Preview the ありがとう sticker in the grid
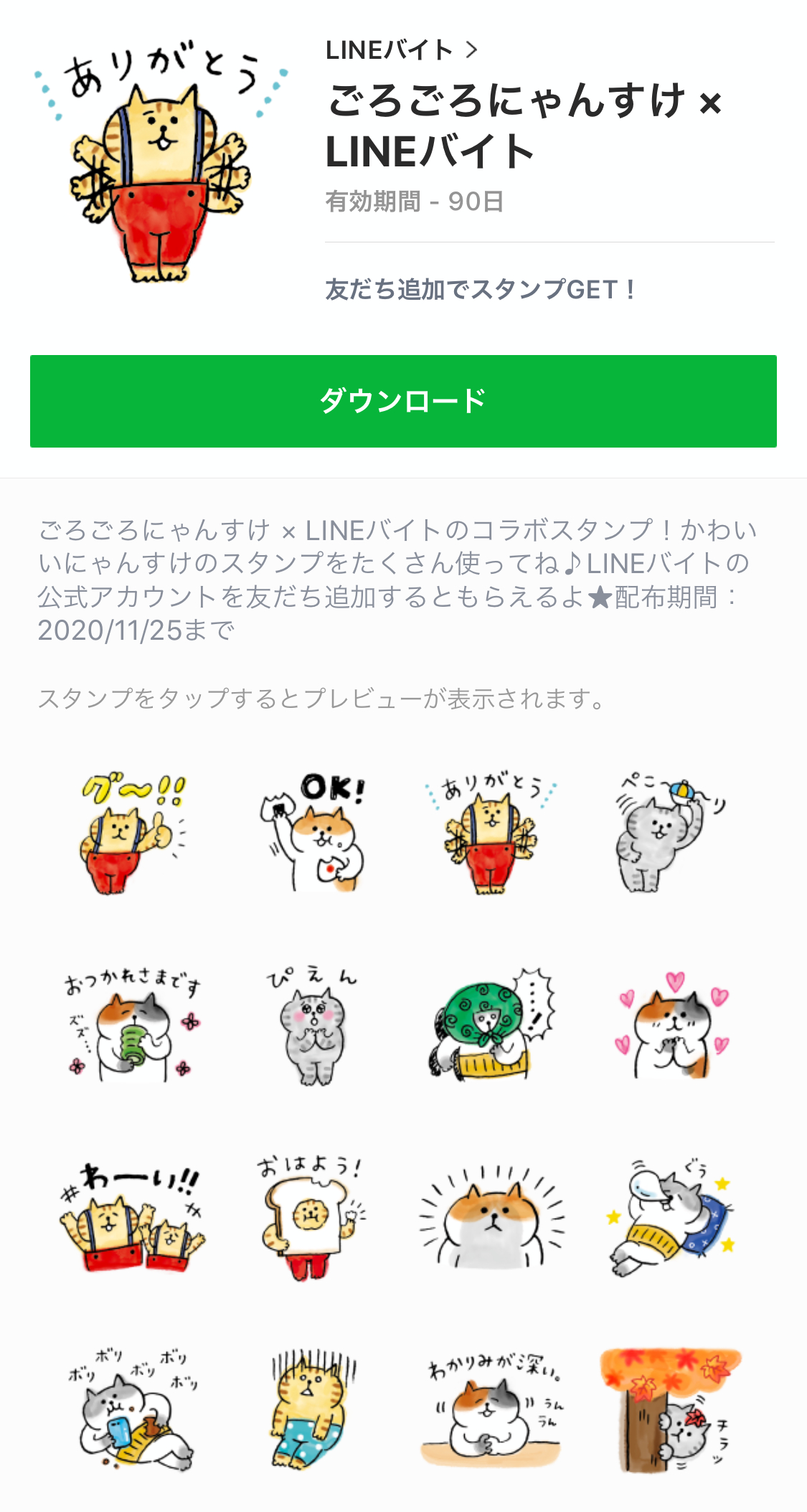 491,833
